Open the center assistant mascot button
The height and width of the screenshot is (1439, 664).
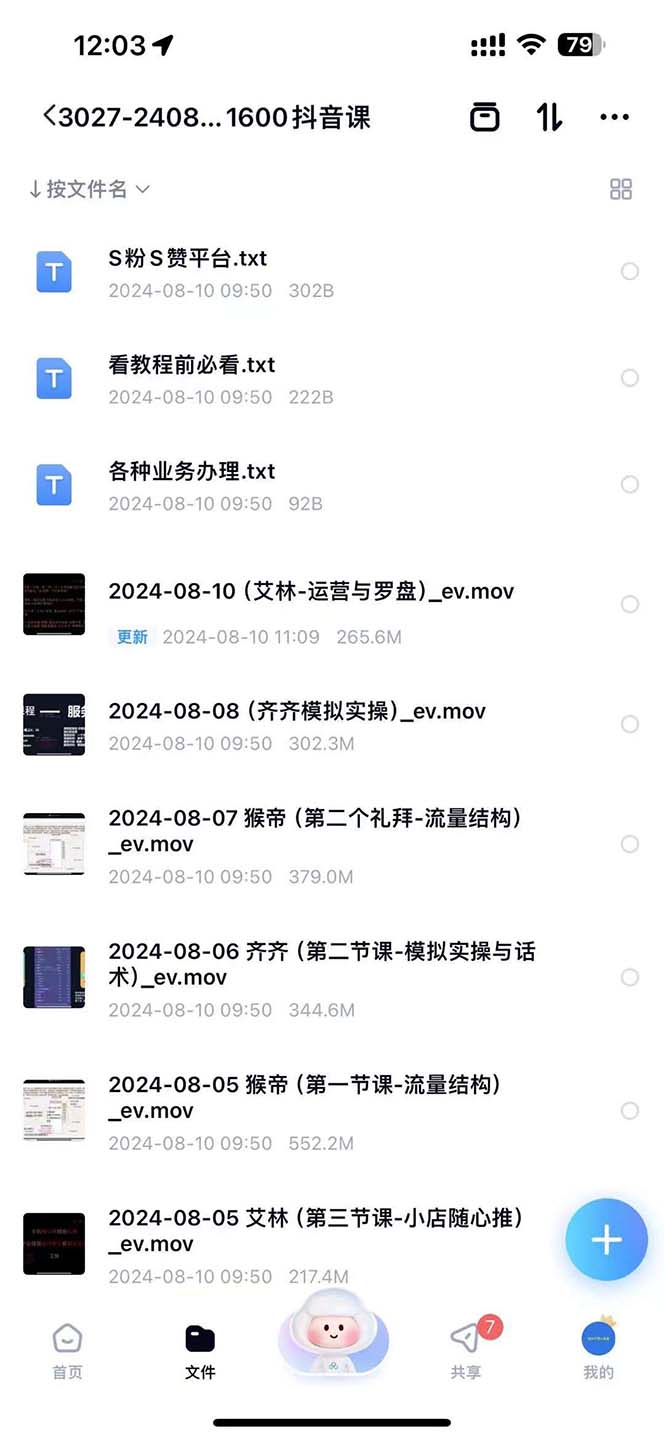333,1337
